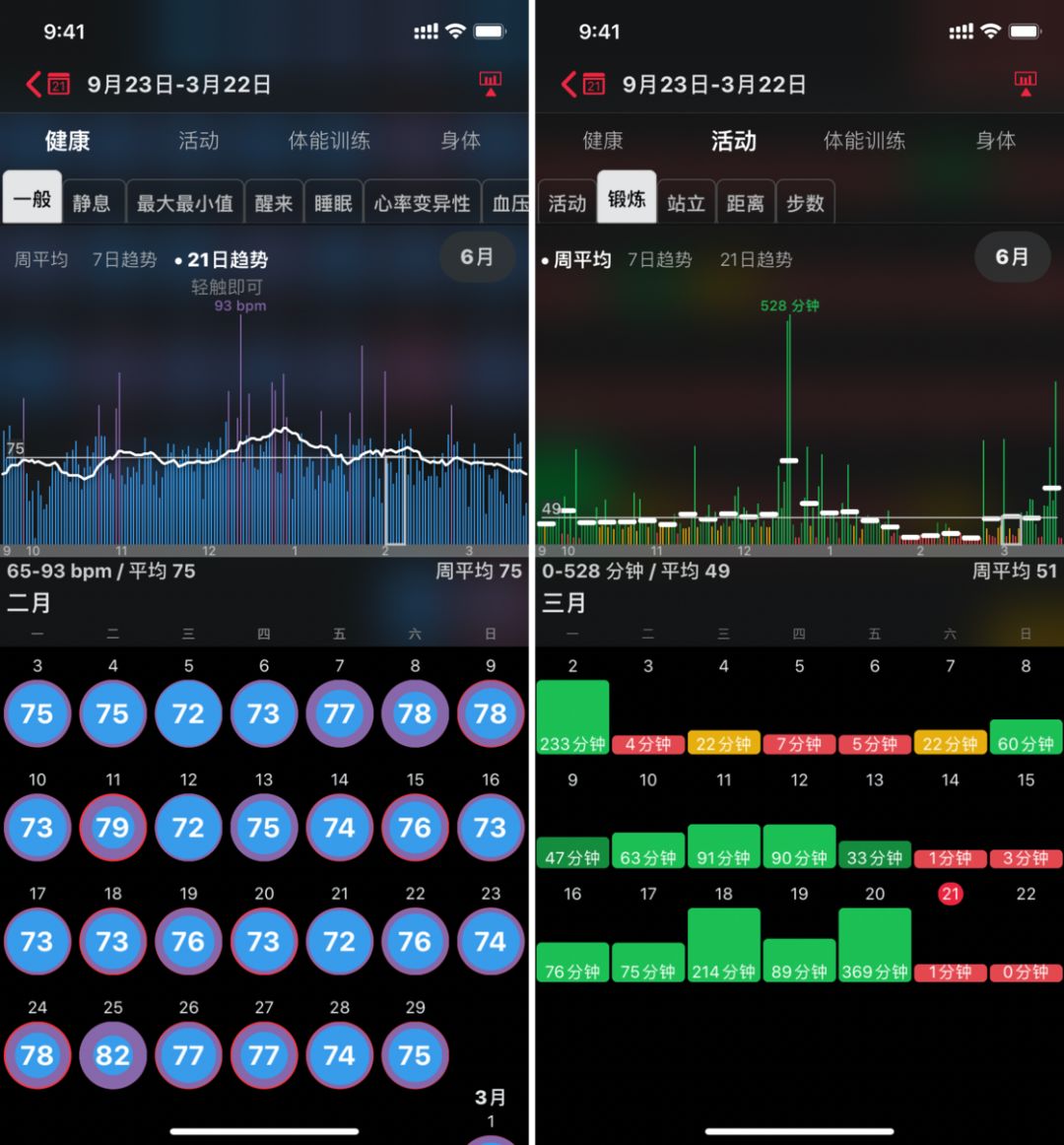Open the day showing 79 bpm
The image size is (1064, 1145).
(112, 828)
